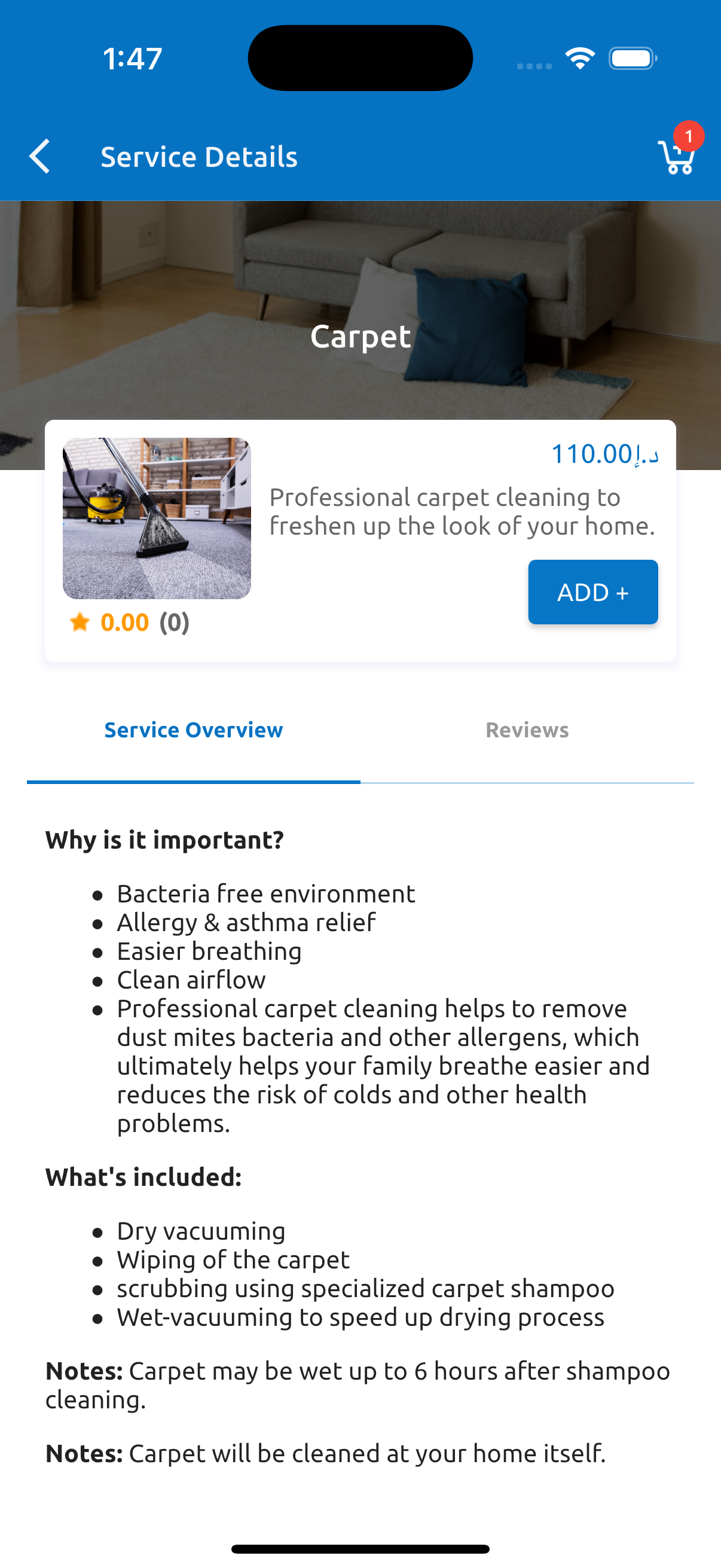Select the Service Overview tab
Image resolution: width=721 pixels, height=1568 pixels.
194,730
